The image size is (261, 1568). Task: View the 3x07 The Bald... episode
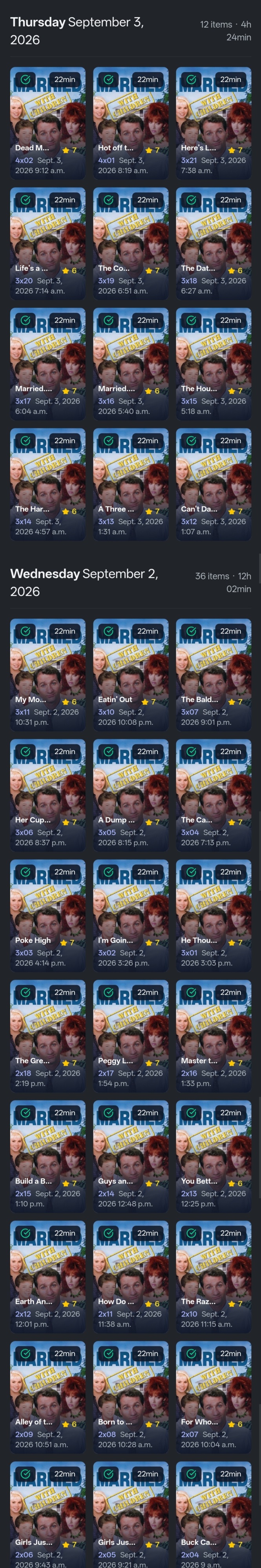coord(214,675)
